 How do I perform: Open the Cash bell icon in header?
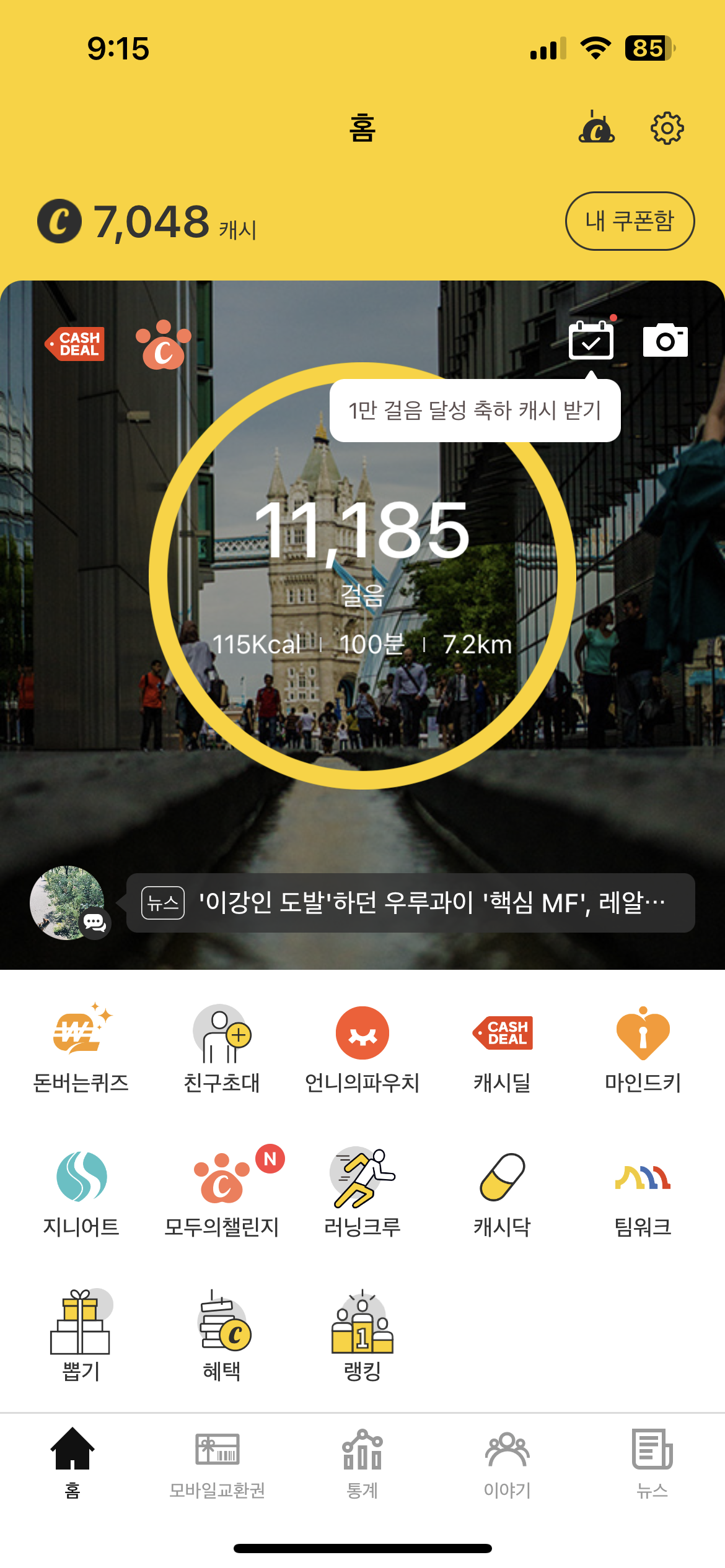[596, 128]
